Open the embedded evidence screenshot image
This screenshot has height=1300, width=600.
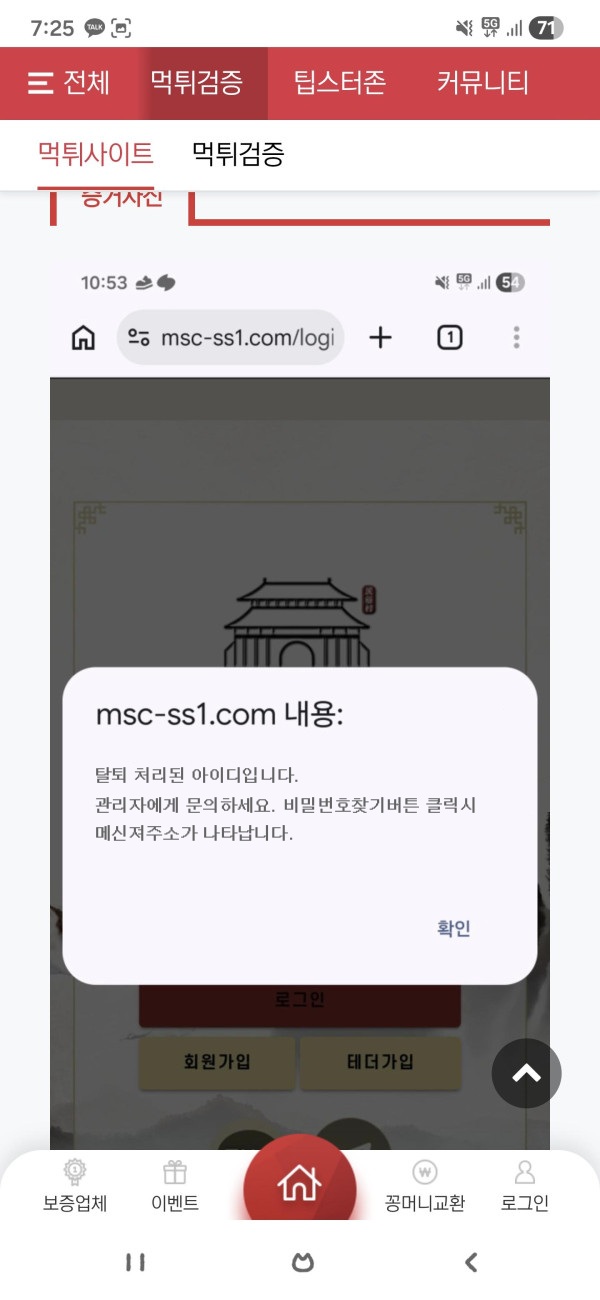click(x=300, y=700)
